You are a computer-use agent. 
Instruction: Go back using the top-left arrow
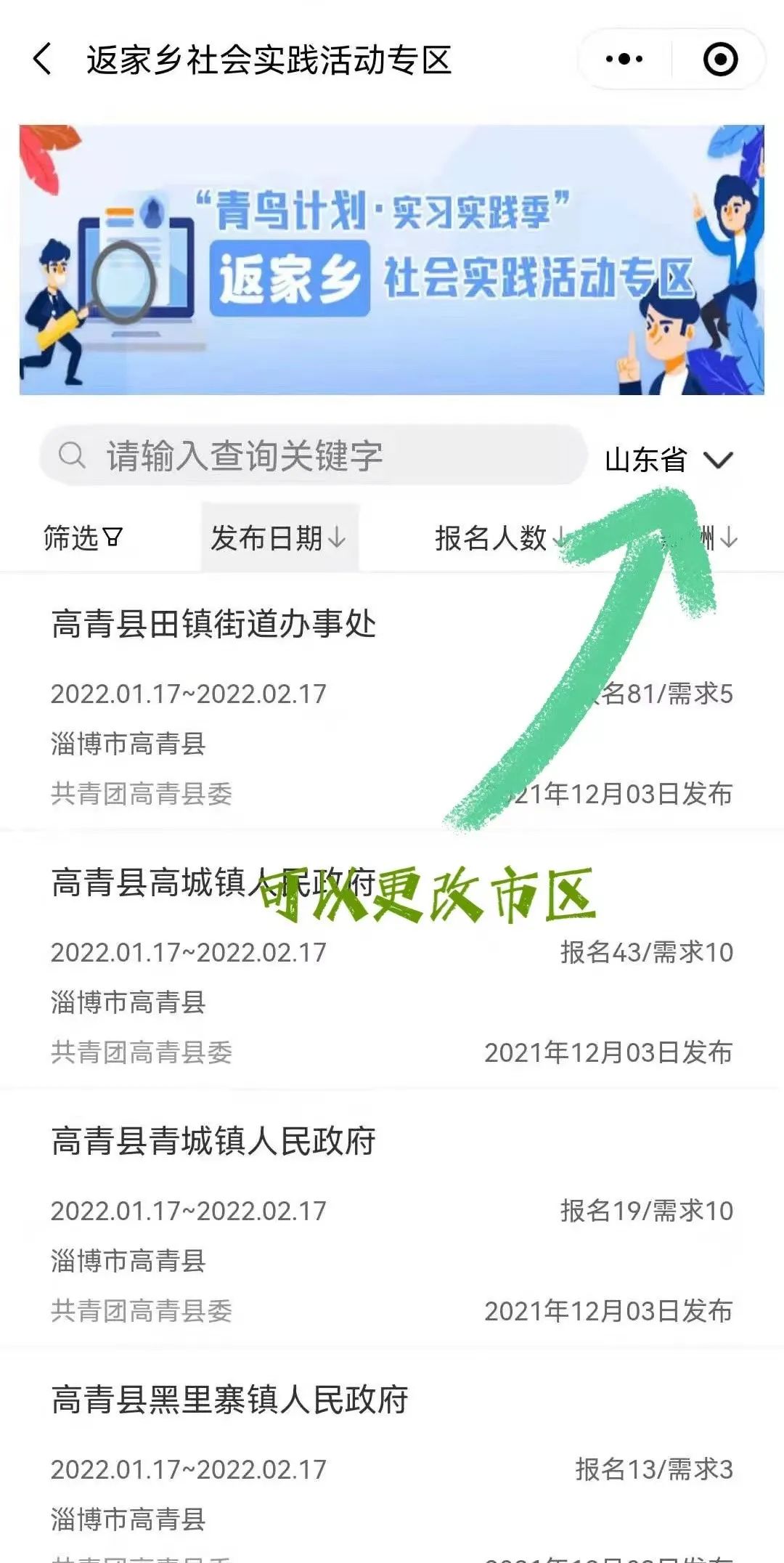[42, 59]
